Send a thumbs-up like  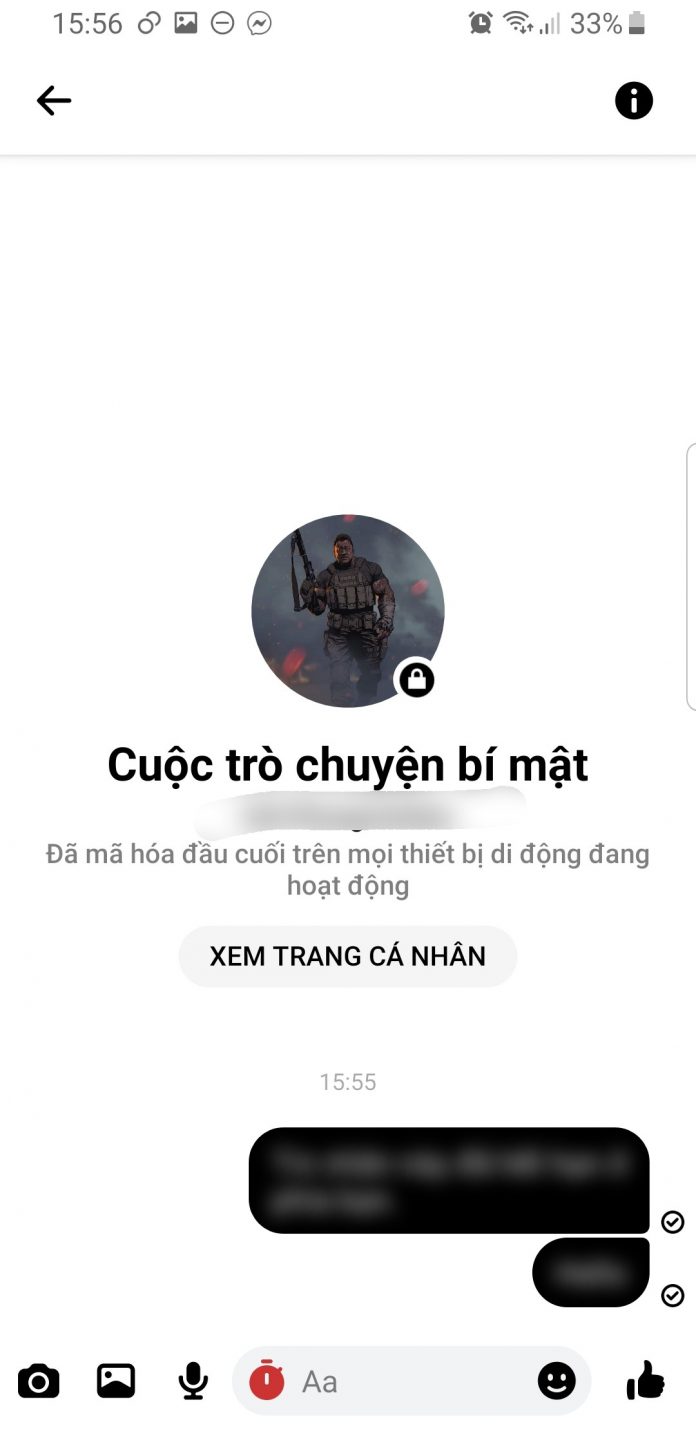click(x=645, y=1380)
